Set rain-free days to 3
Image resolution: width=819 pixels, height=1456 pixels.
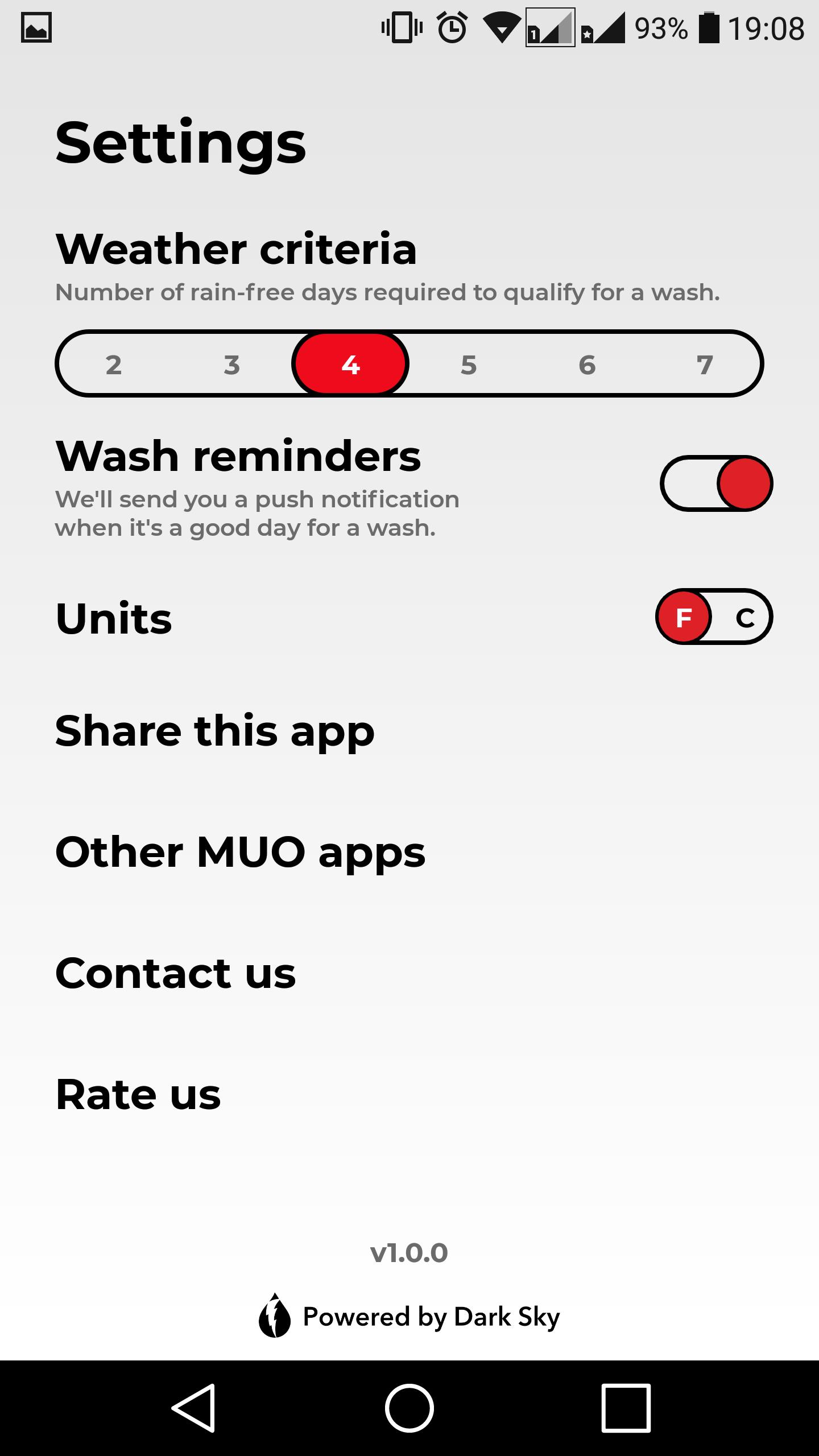tap(231, 365)
